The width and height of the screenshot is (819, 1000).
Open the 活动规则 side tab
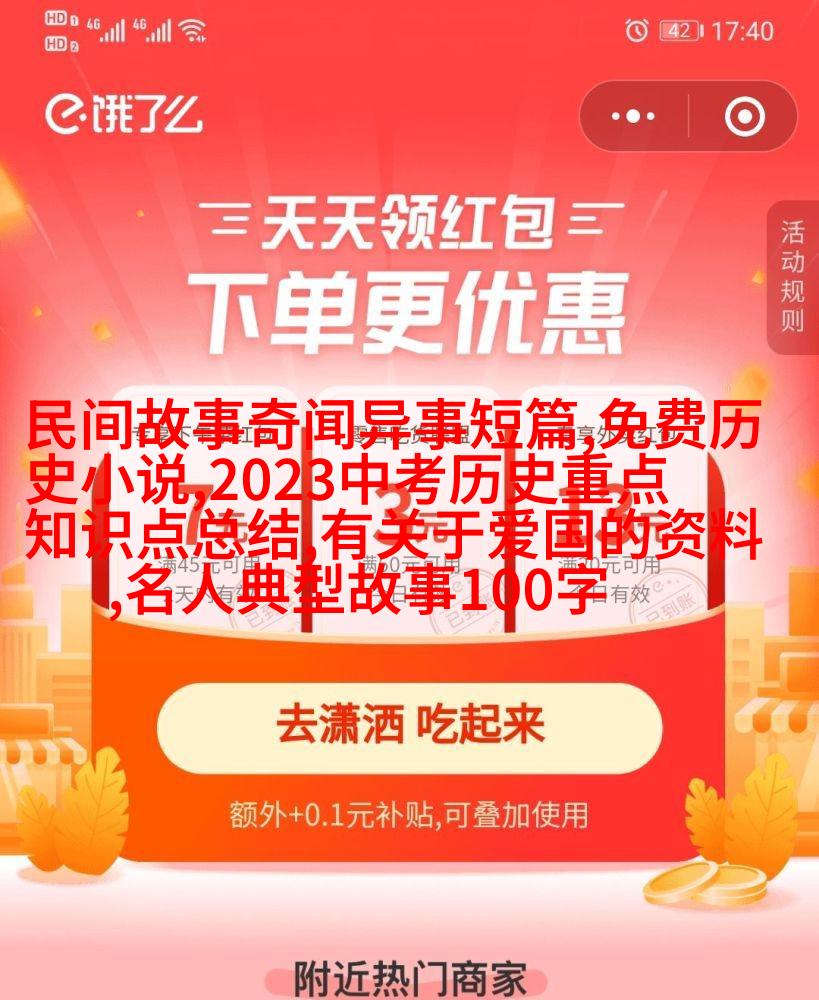click(793, 277)
